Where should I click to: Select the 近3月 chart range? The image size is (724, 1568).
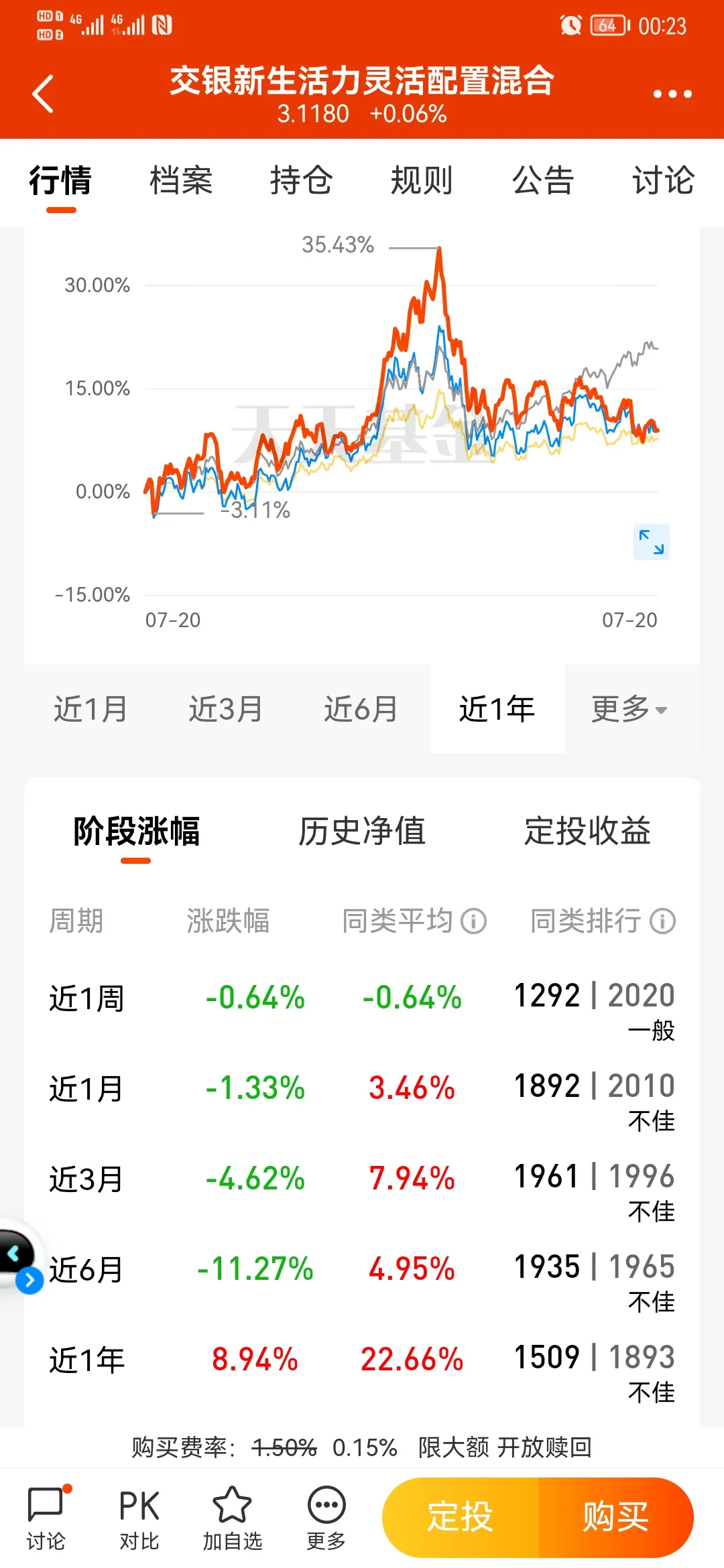226,709
